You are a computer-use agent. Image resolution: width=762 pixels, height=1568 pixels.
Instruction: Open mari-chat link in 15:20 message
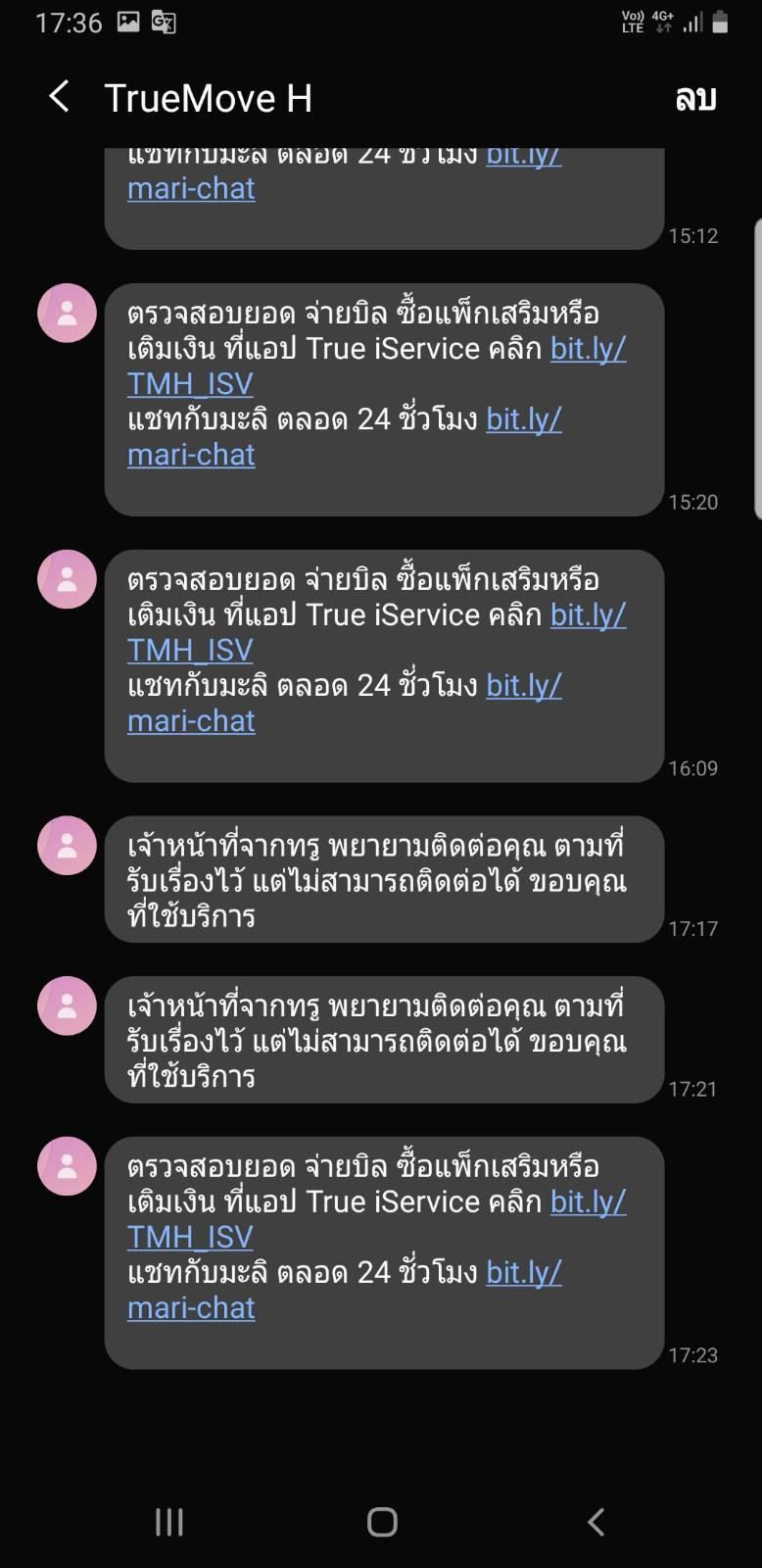191,454
